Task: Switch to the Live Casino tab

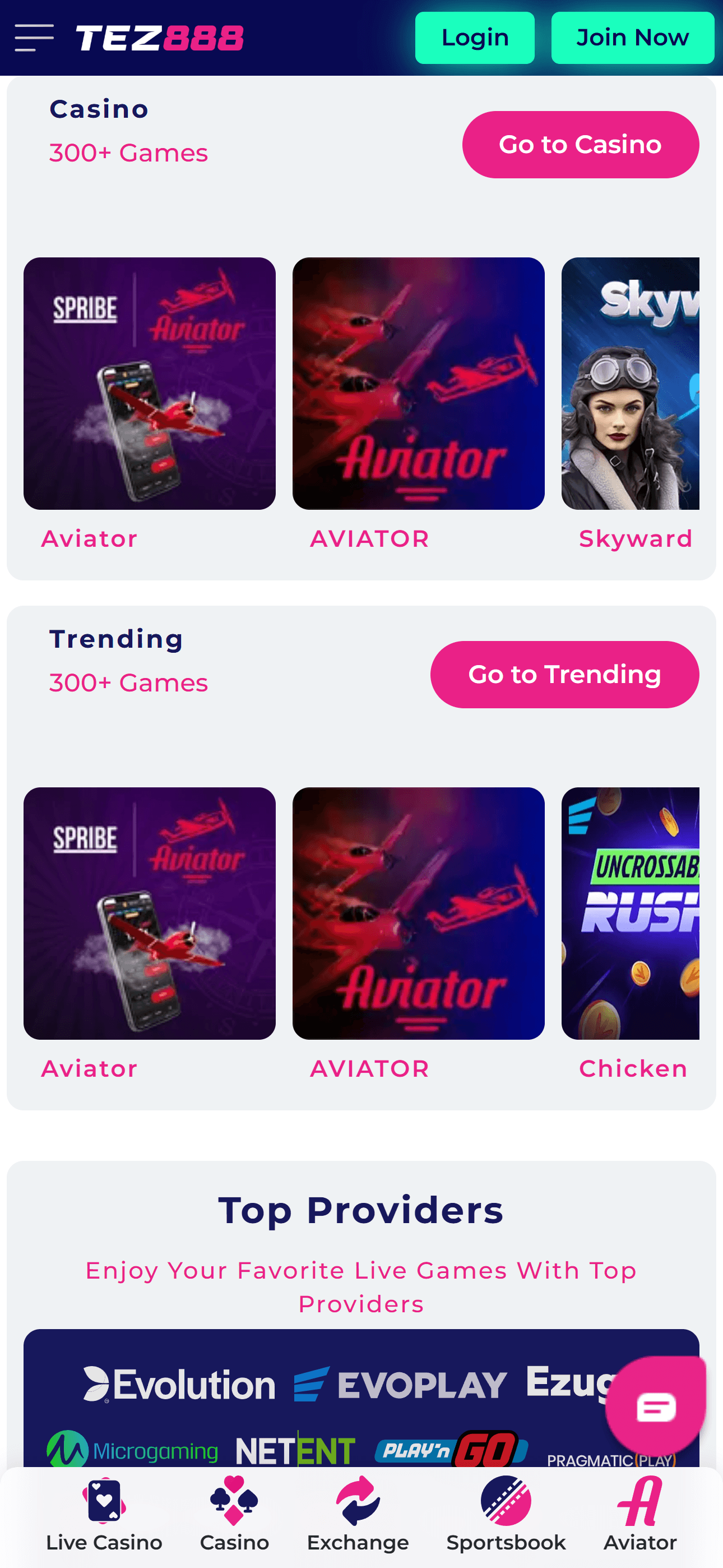Action: (104, 1514)
